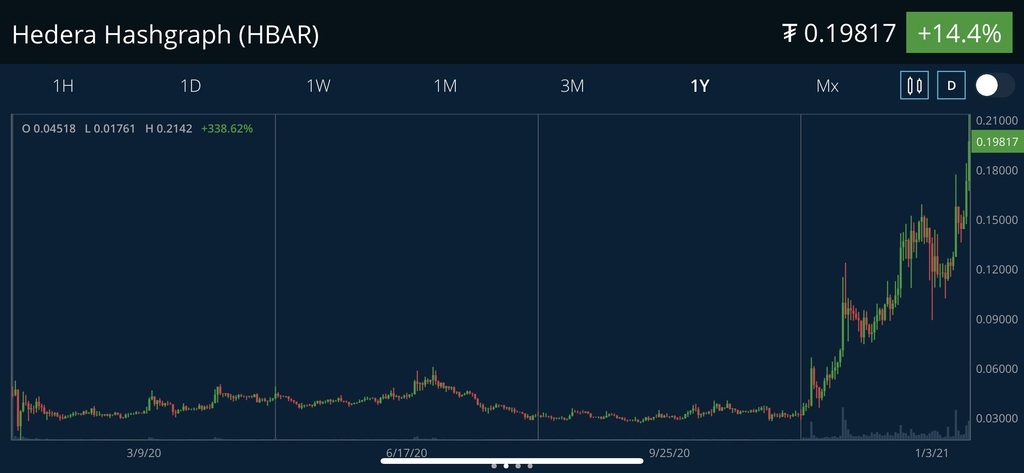Screen dimensions: 1024x473
Task: Select the 1Y timeframe
Action: point(699,86)
